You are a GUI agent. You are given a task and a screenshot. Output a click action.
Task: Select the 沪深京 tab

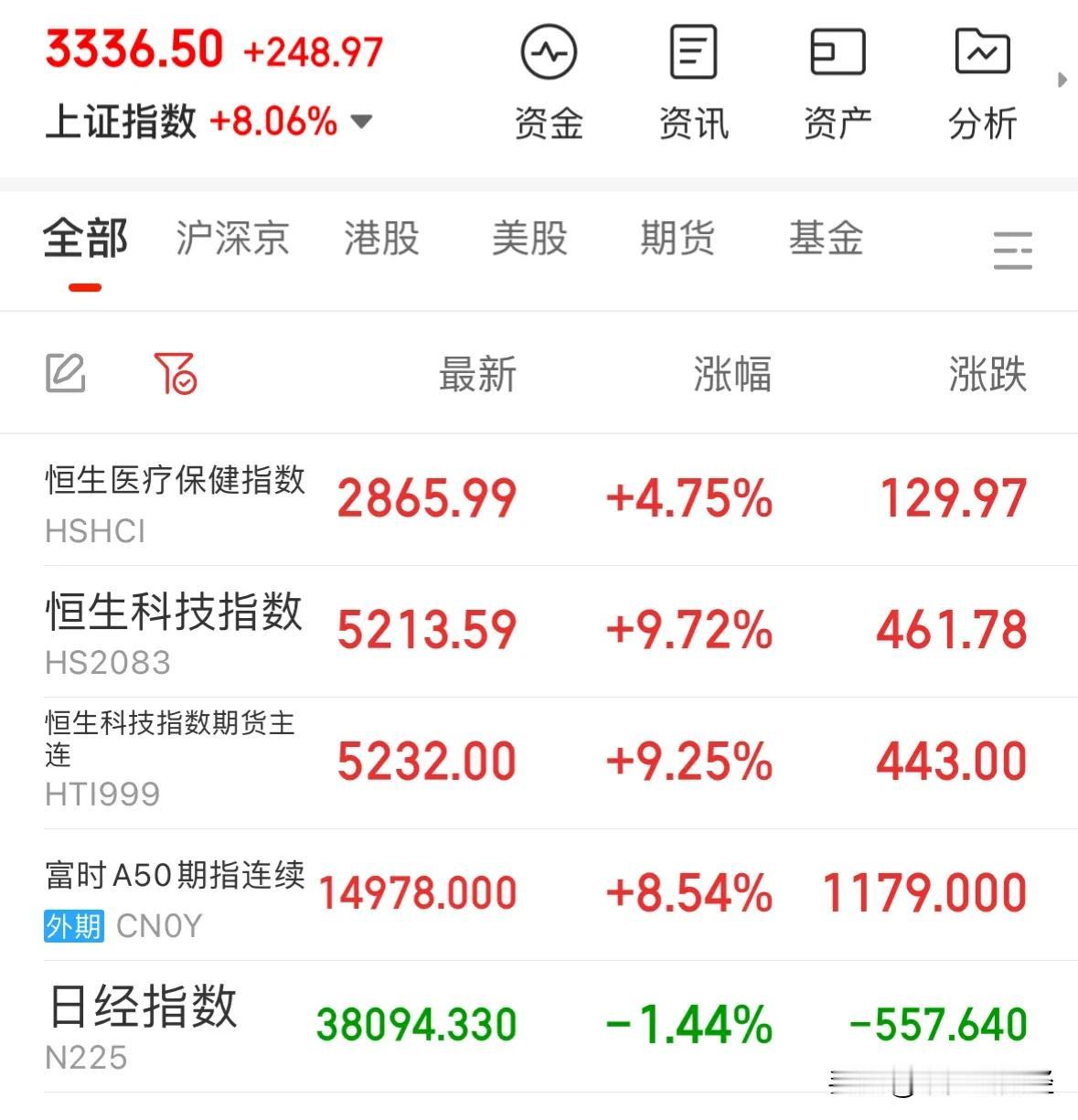[x=232, y=240]
